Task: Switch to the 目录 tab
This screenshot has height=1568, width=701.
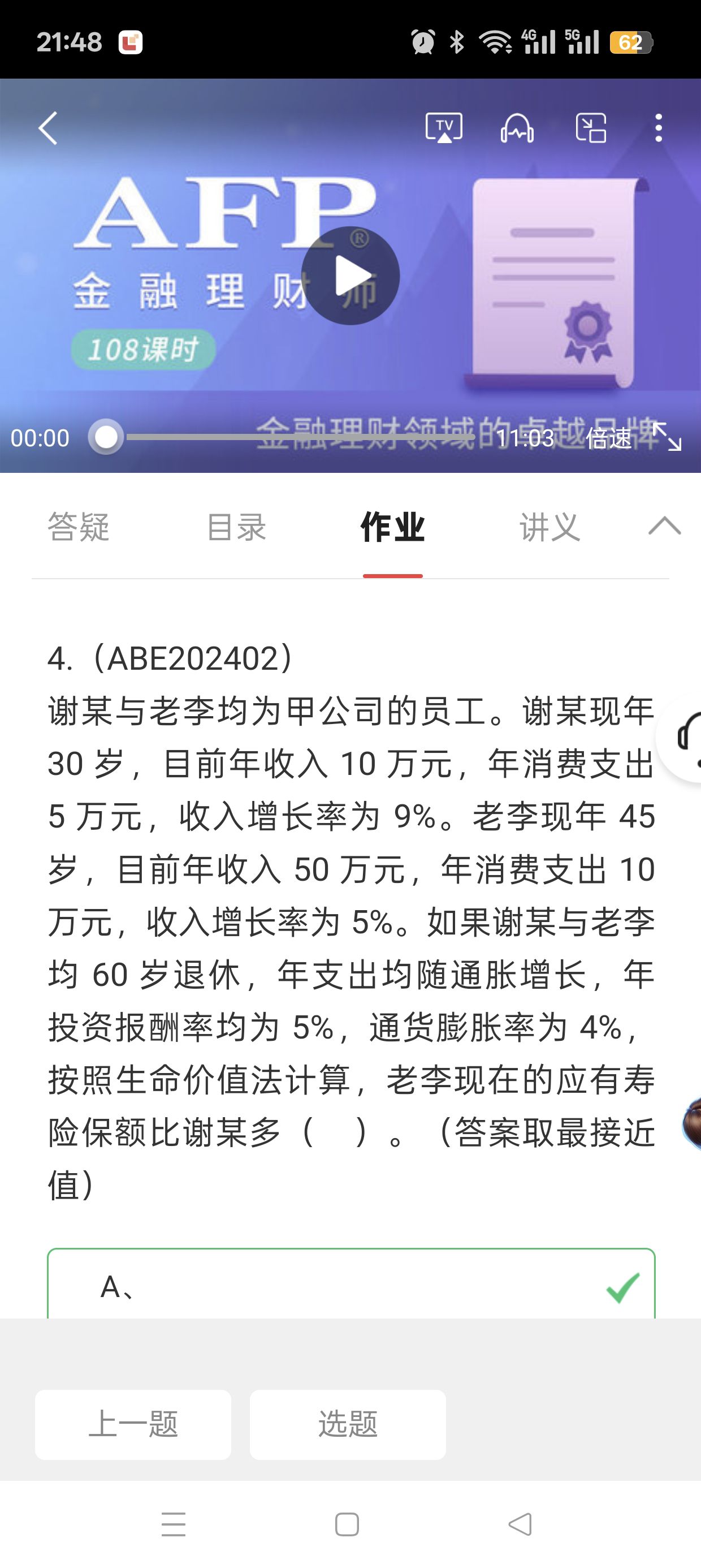Action: coord(236,527)
